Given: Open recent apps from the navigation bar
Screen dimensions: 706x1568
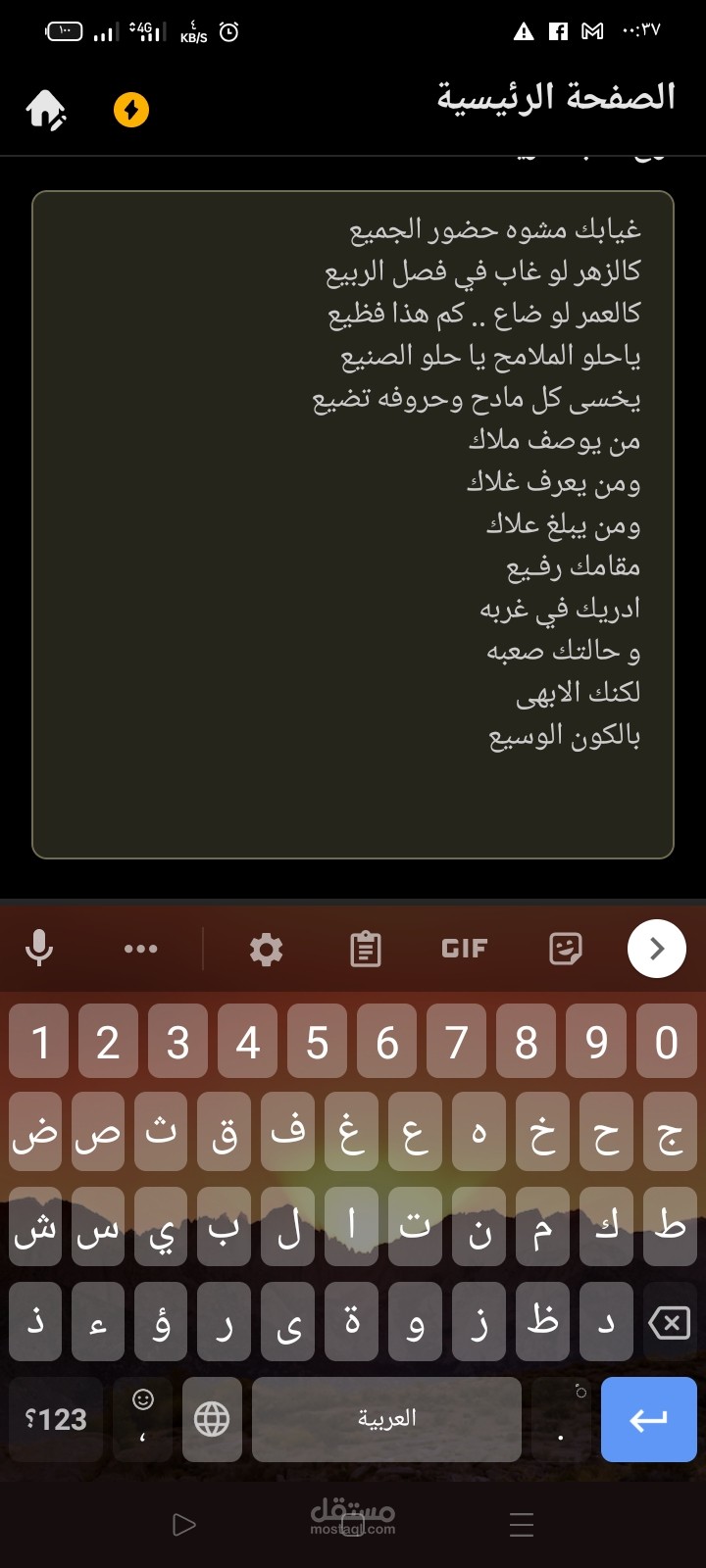Looking at the screenshot, I should [522, 1524].
